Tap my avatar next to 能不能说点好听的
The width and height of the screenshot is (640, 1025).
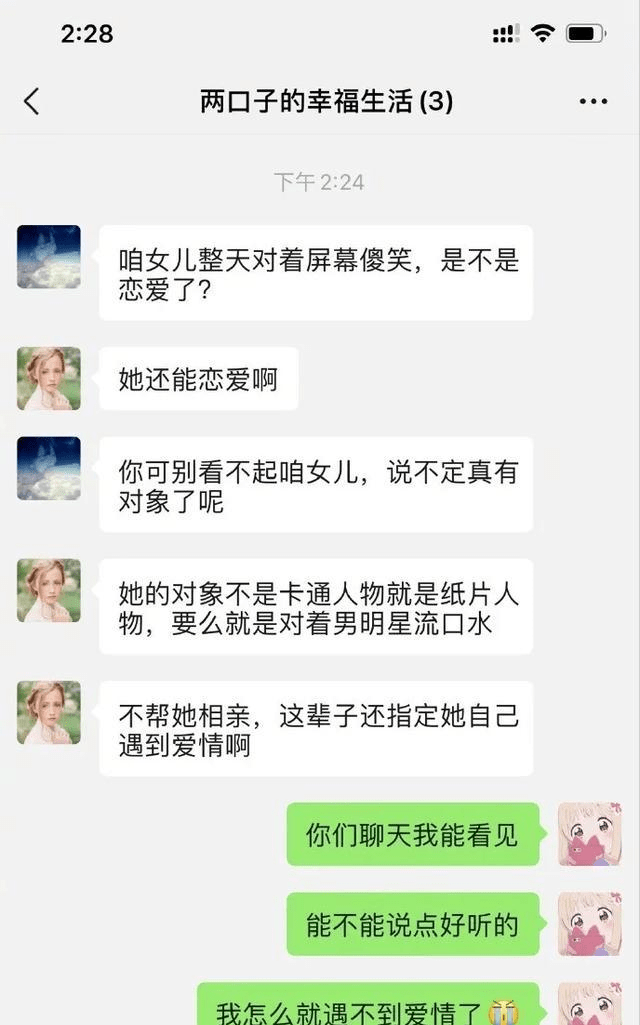point(590,924)
